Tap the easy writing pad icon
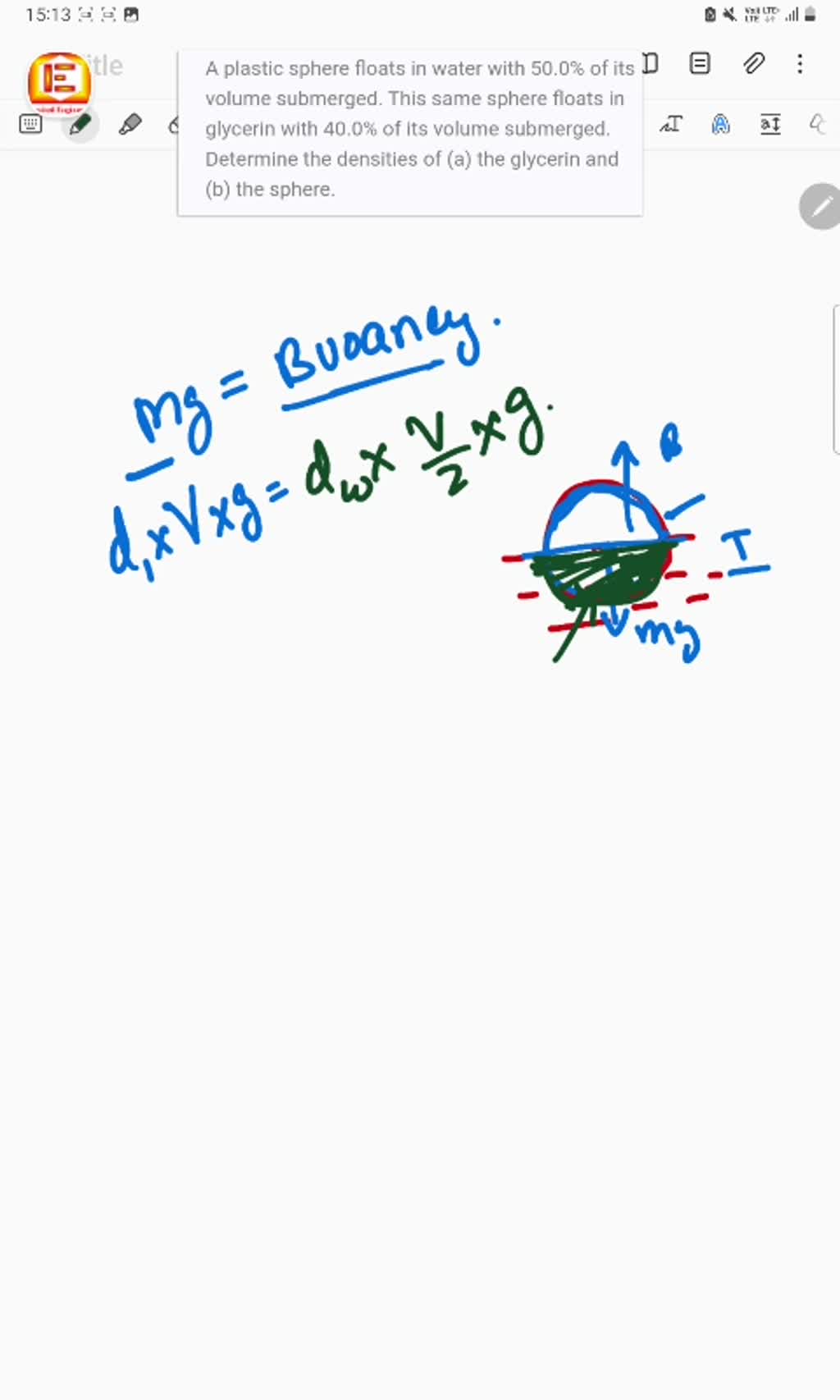 click(x=770, y=124)
